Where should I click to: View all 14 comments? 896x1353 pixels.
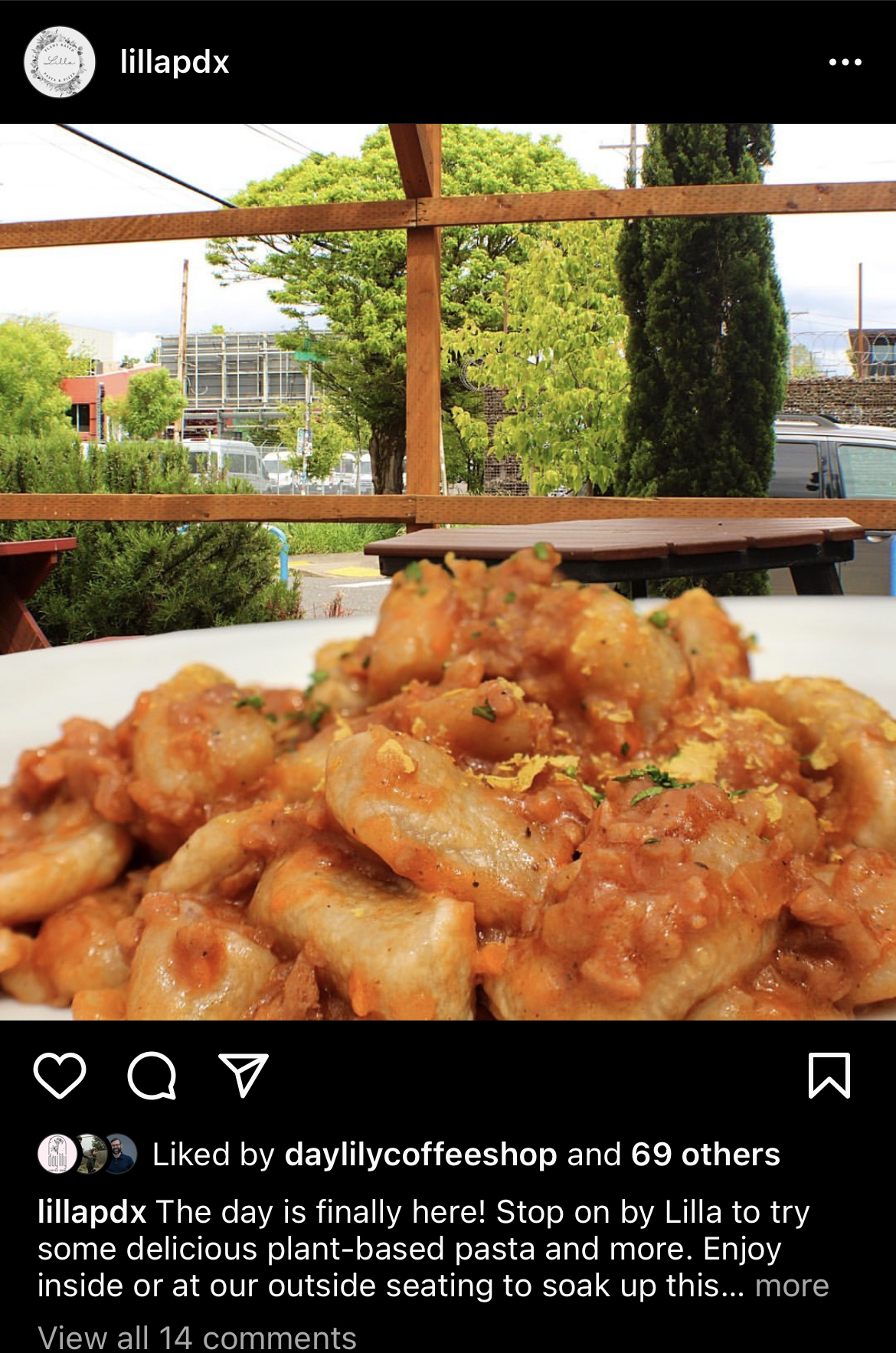[x=197, y=1338]
